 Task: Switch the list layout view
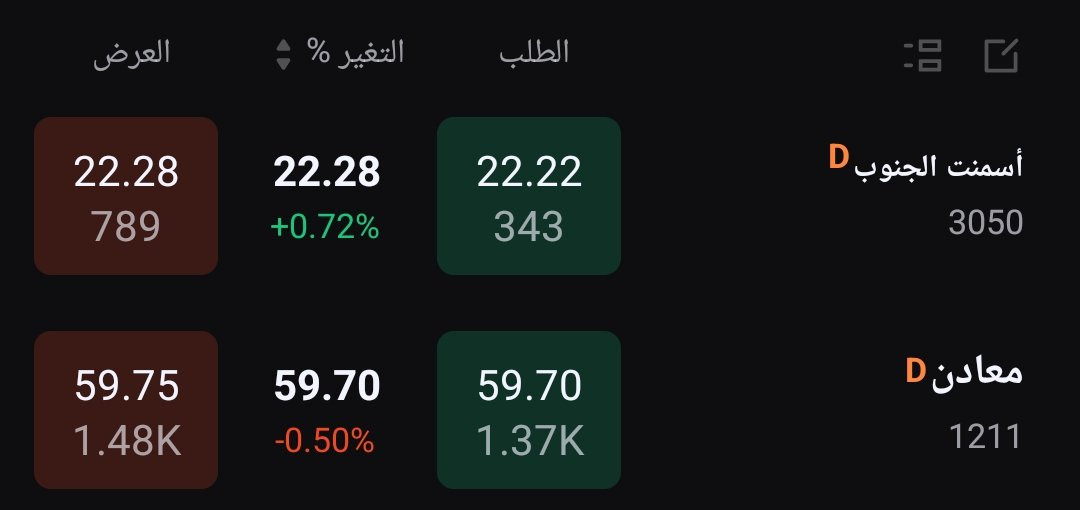(922, 56)
